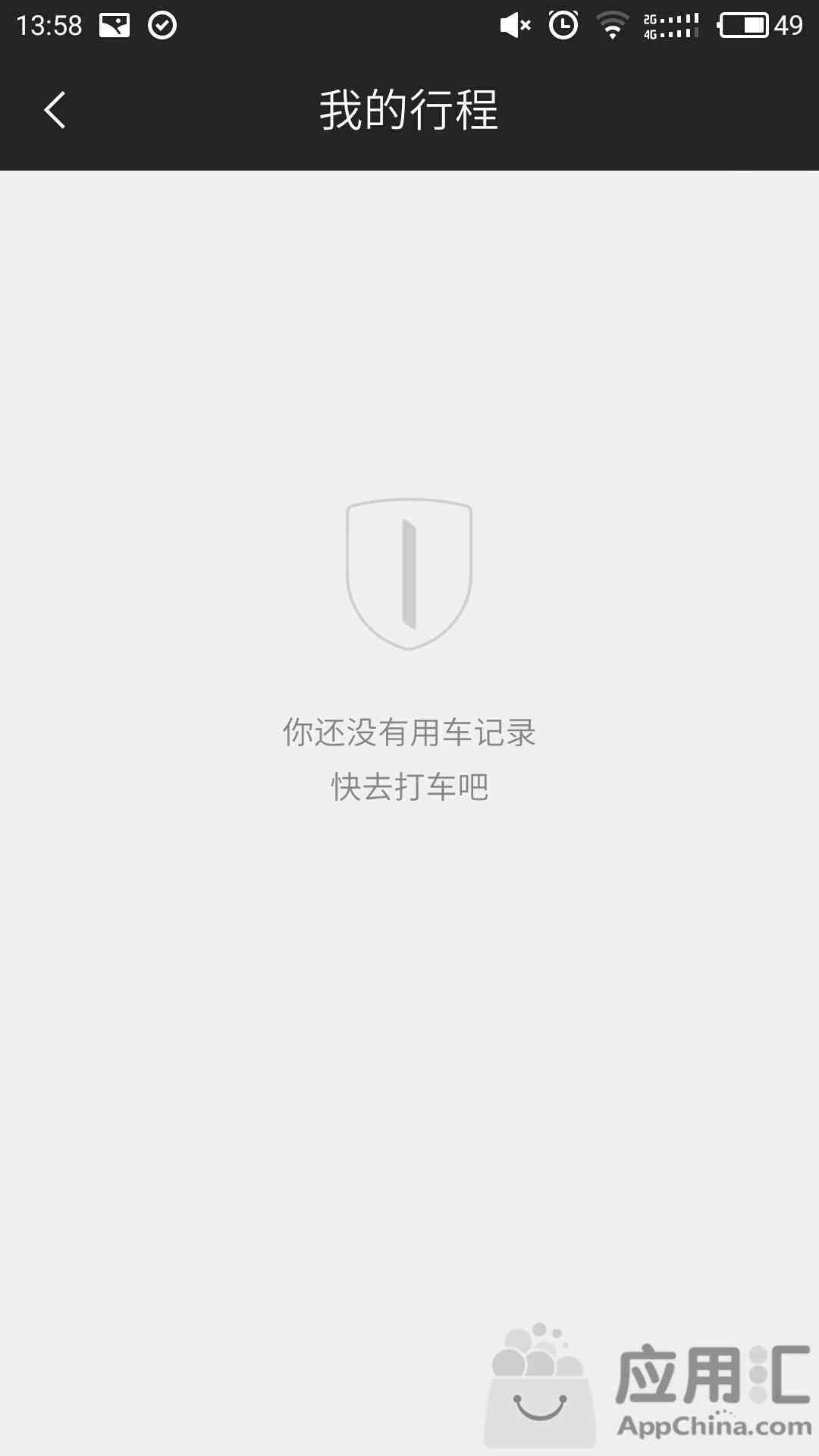Go back from My Trips page
Screen dimensions: 819x1456
point(55,110)
